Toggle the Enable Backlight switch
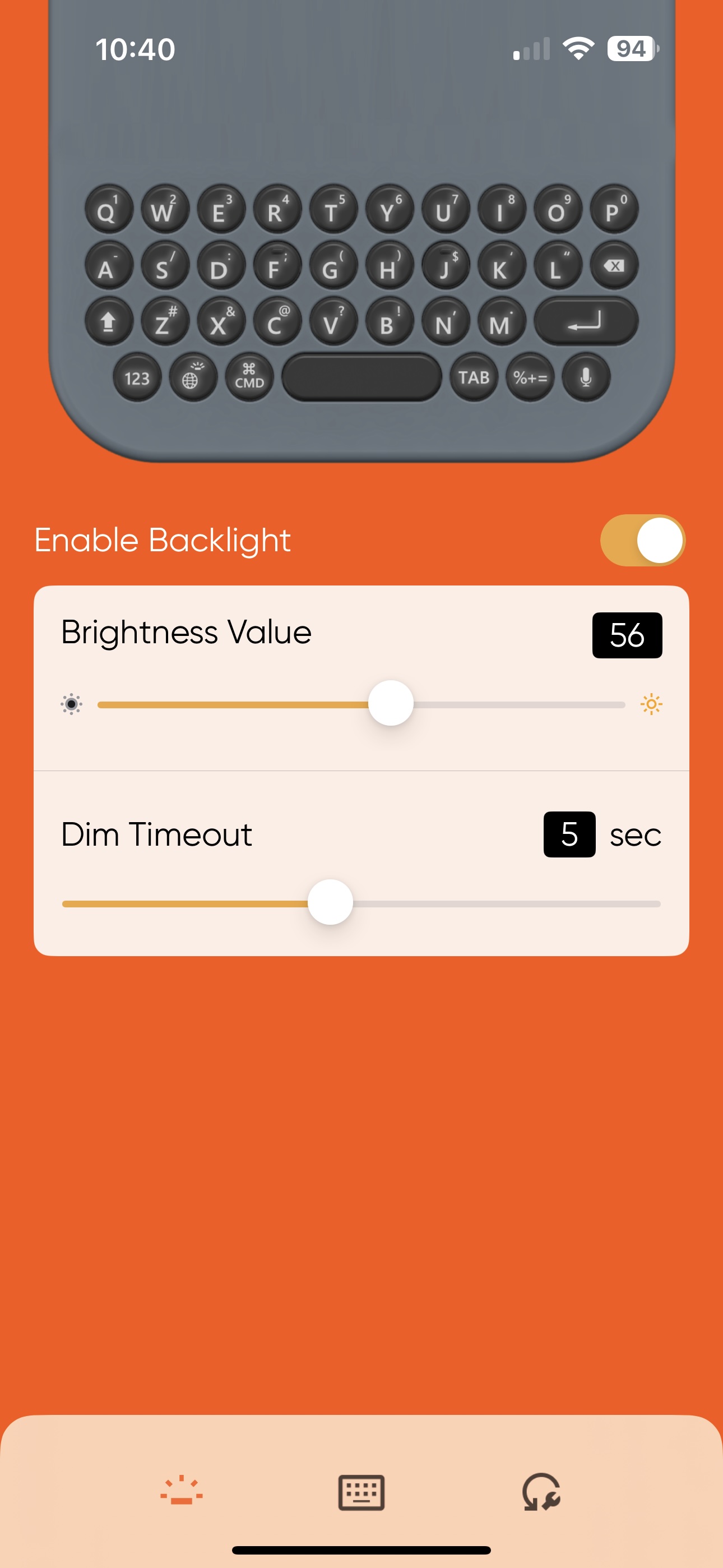 point(642,540)
